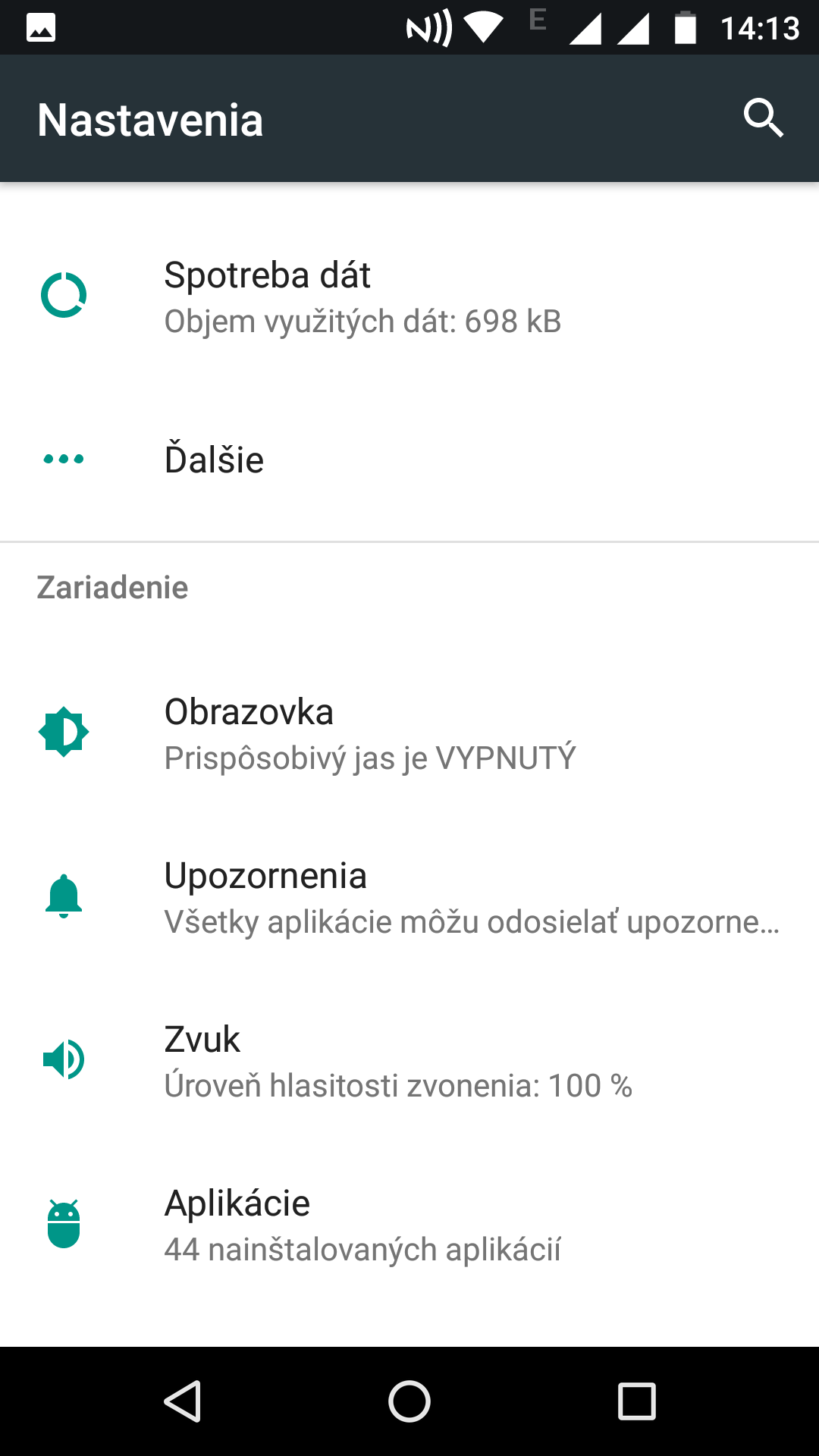
Task: Open Spotreba dát settings
Action: point(409,297)
